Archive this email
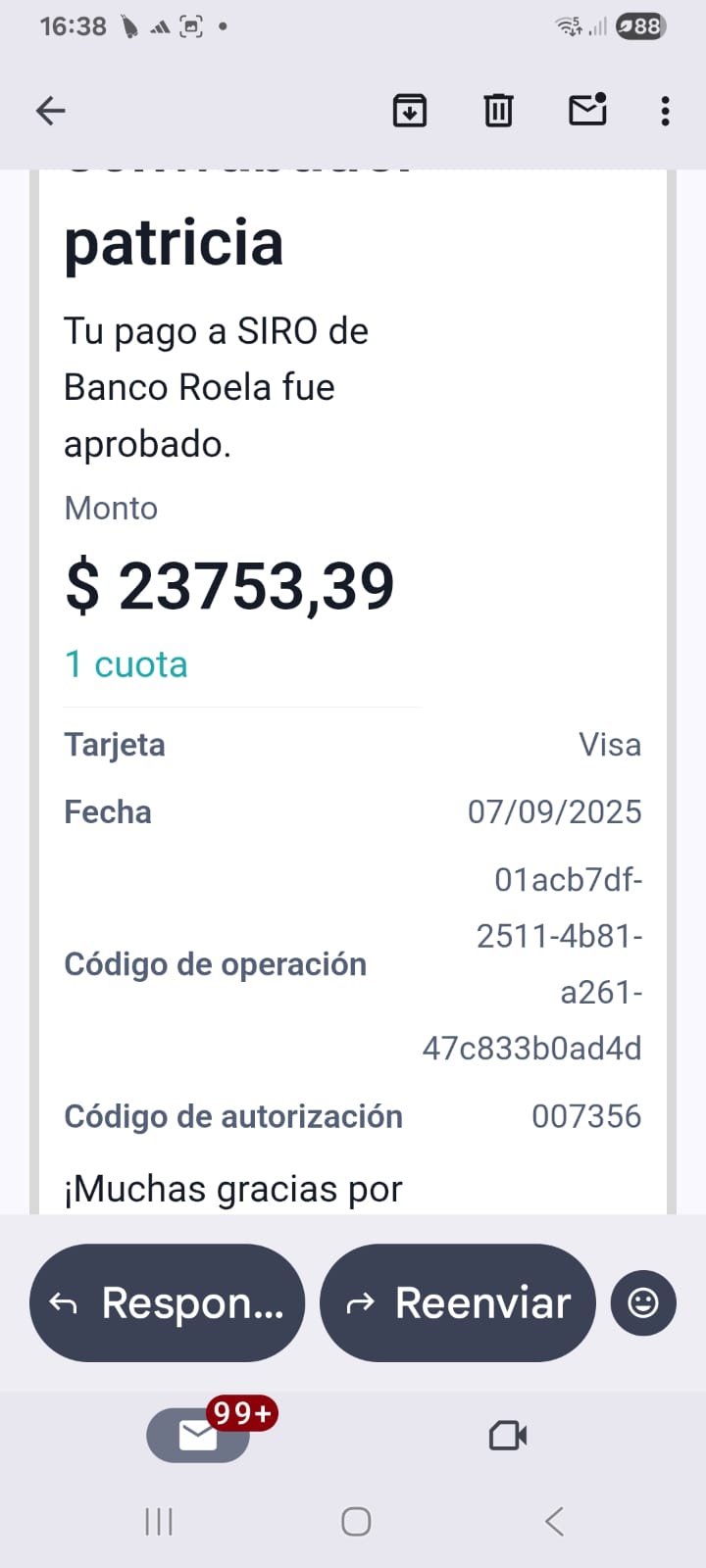This screenshot has width=706, height=1568. [409, 111]
